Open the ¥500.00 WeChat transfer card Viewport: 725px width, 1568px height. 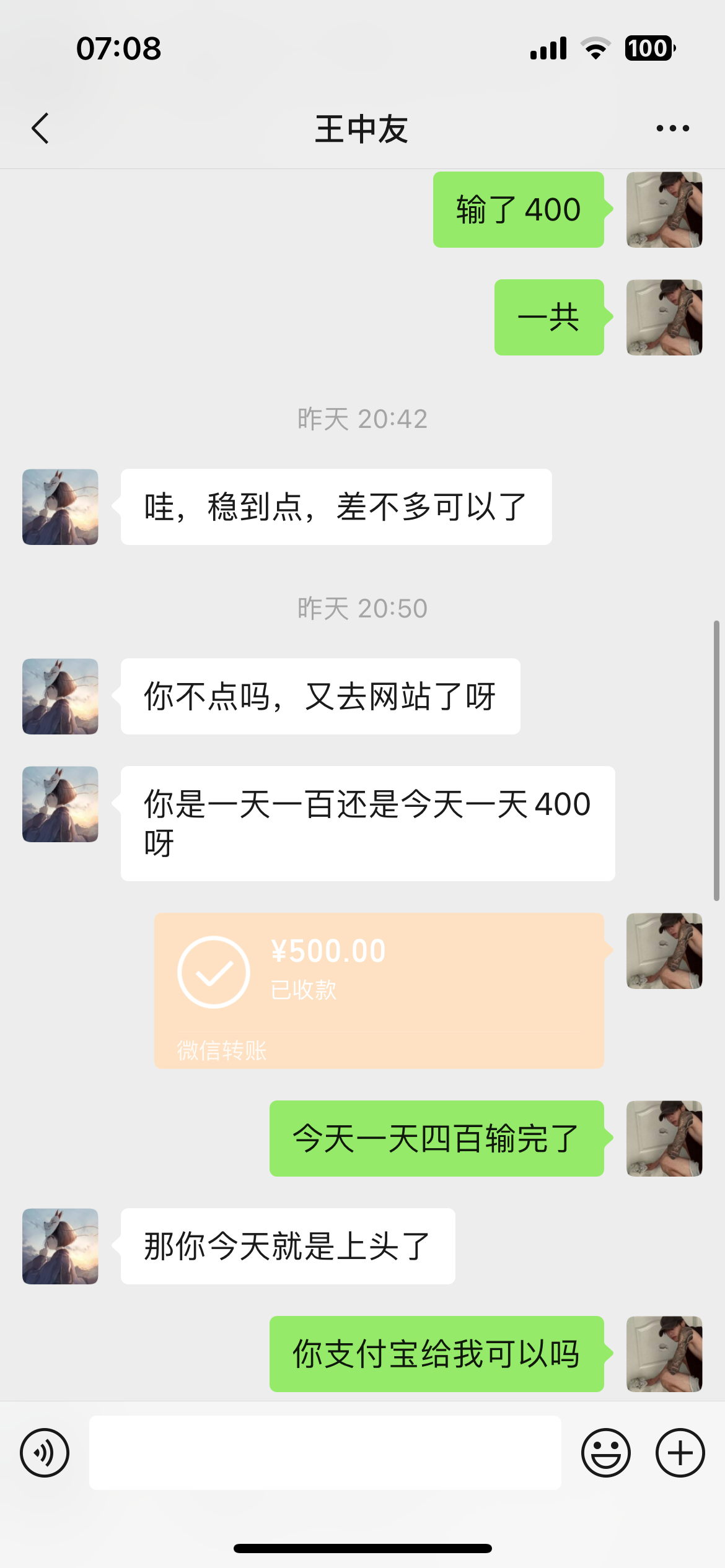(379, 990)
